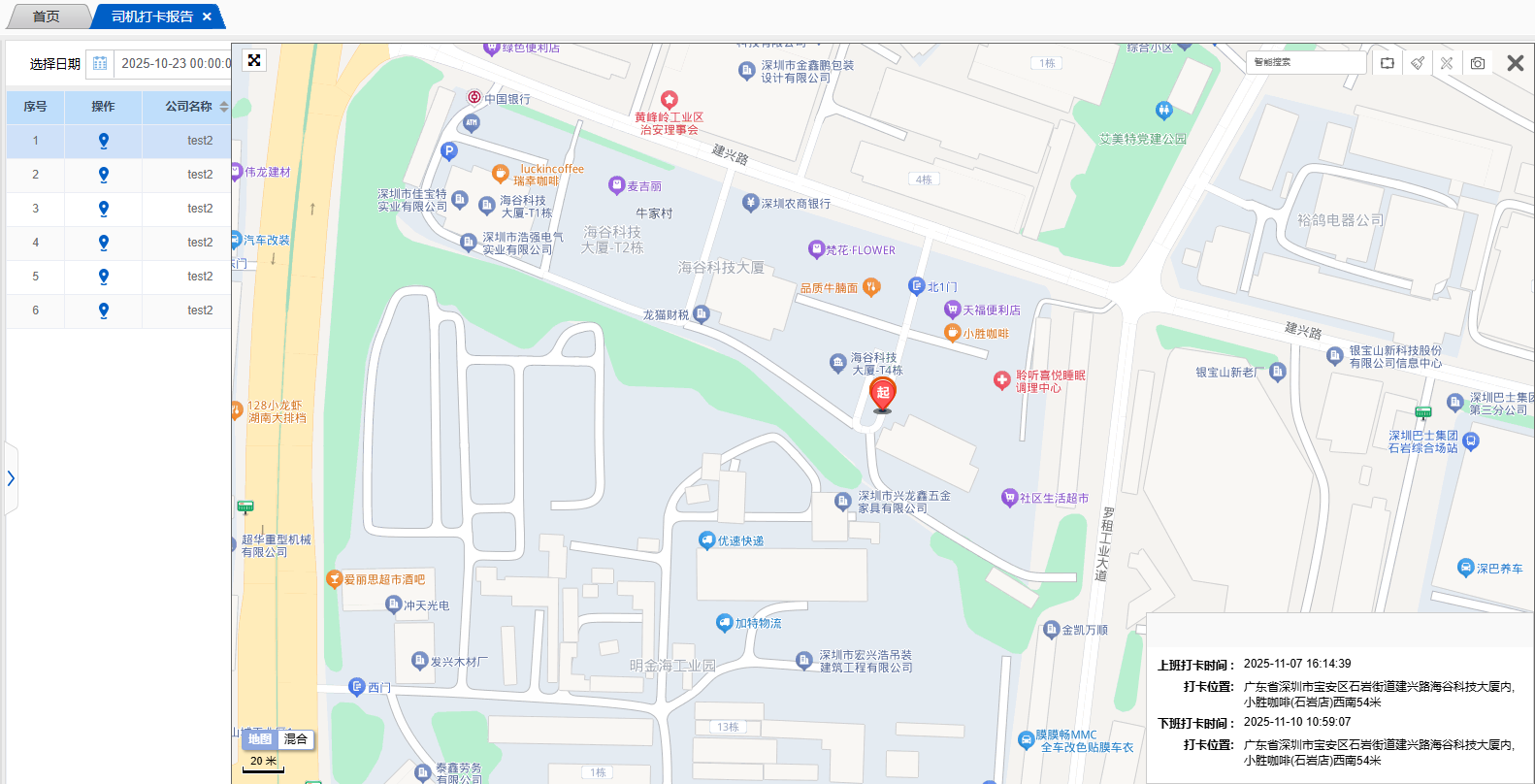The width and height of the screenshot is (1535, 784).
Task: View row 5's location pin
Action: coord(104,277)
